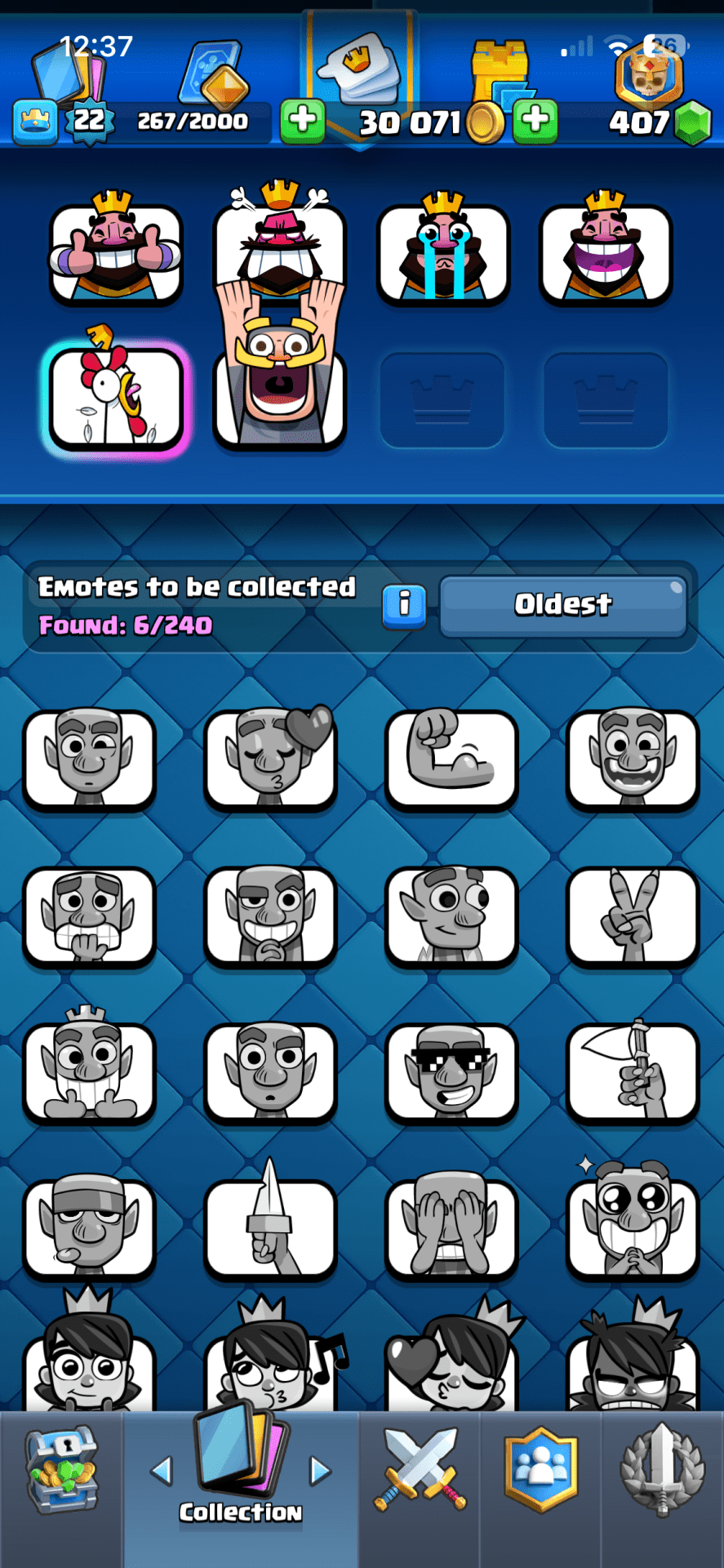Open the events sword-and-laurel tab
724x1568 pixels.
[662, 1470]
